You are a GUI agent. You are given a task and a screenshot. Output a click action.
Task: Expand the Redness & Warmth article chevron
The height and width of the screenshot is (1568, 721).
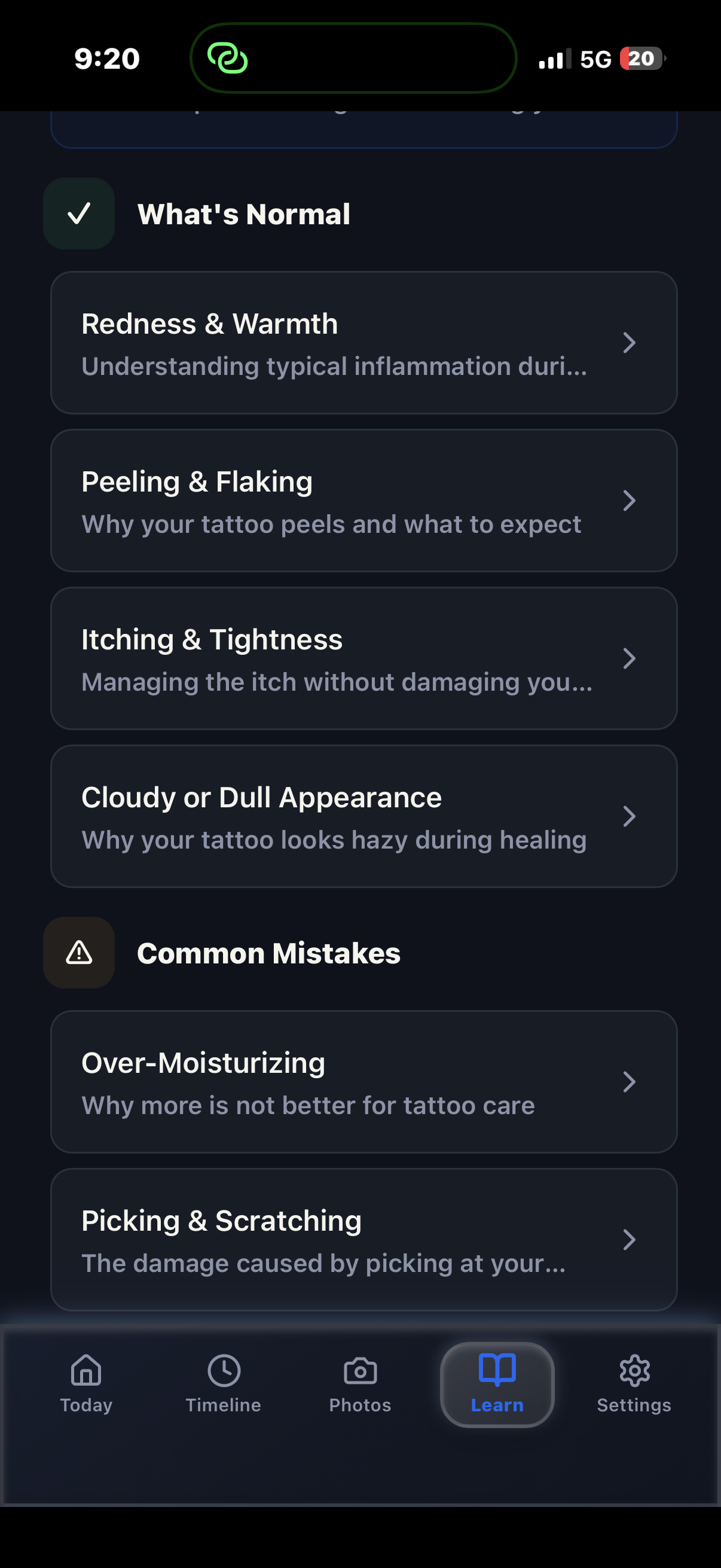pos(630,343)
